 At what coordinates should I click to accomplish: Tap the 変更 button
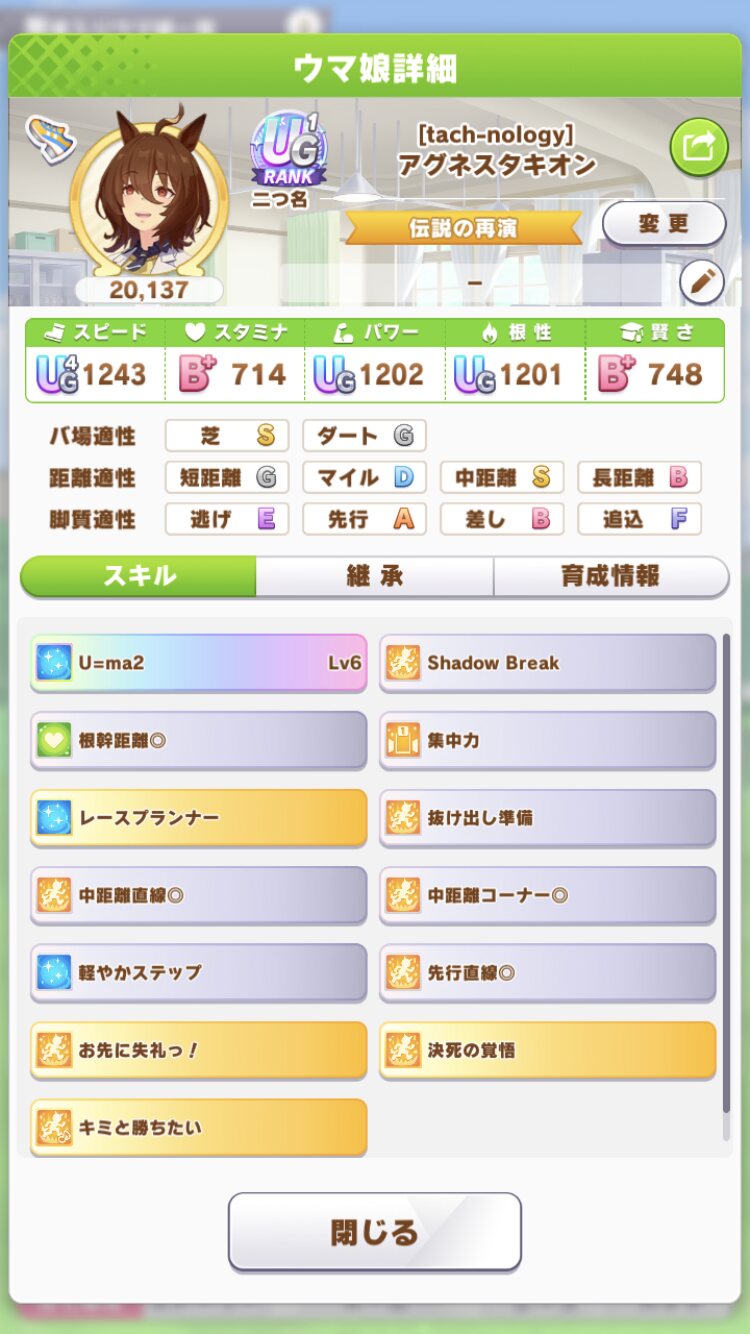point(663,224)
